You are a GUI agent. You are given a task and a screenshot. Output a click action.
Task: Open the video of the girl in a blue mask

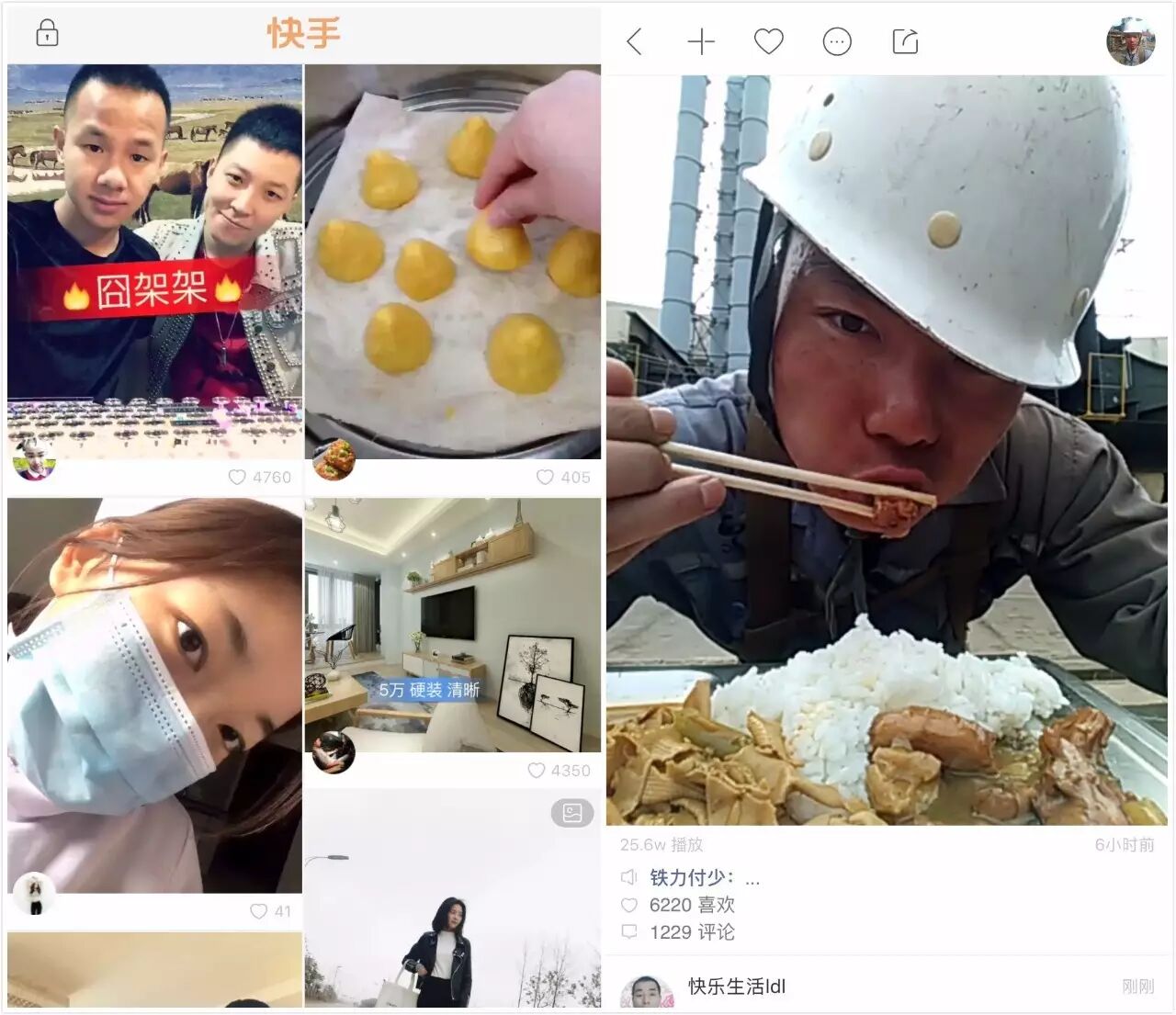click(154, 694)
